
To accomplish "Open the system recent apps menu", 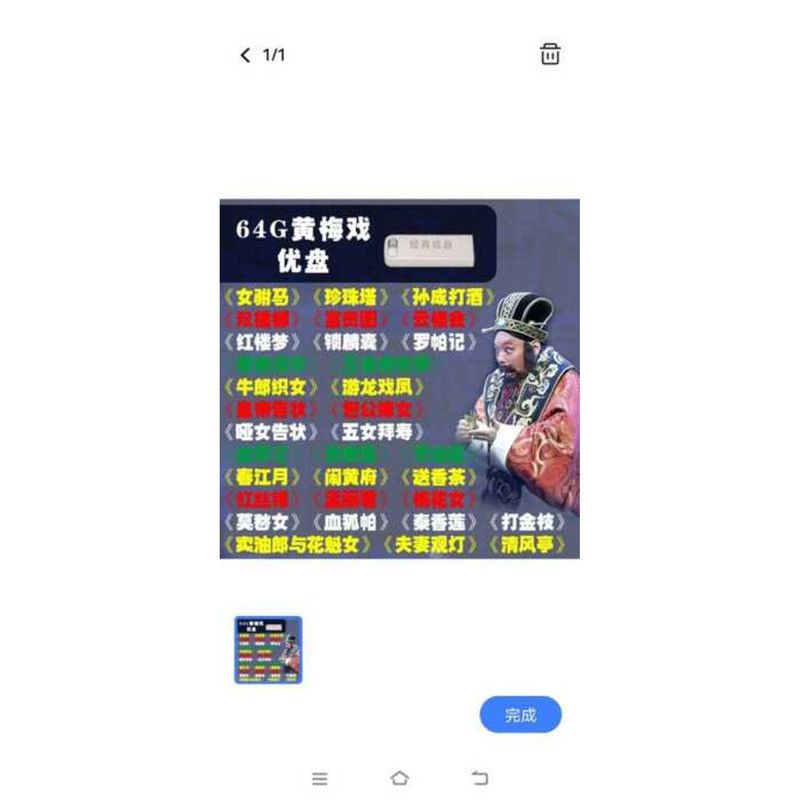I will (x=320, y=779).
